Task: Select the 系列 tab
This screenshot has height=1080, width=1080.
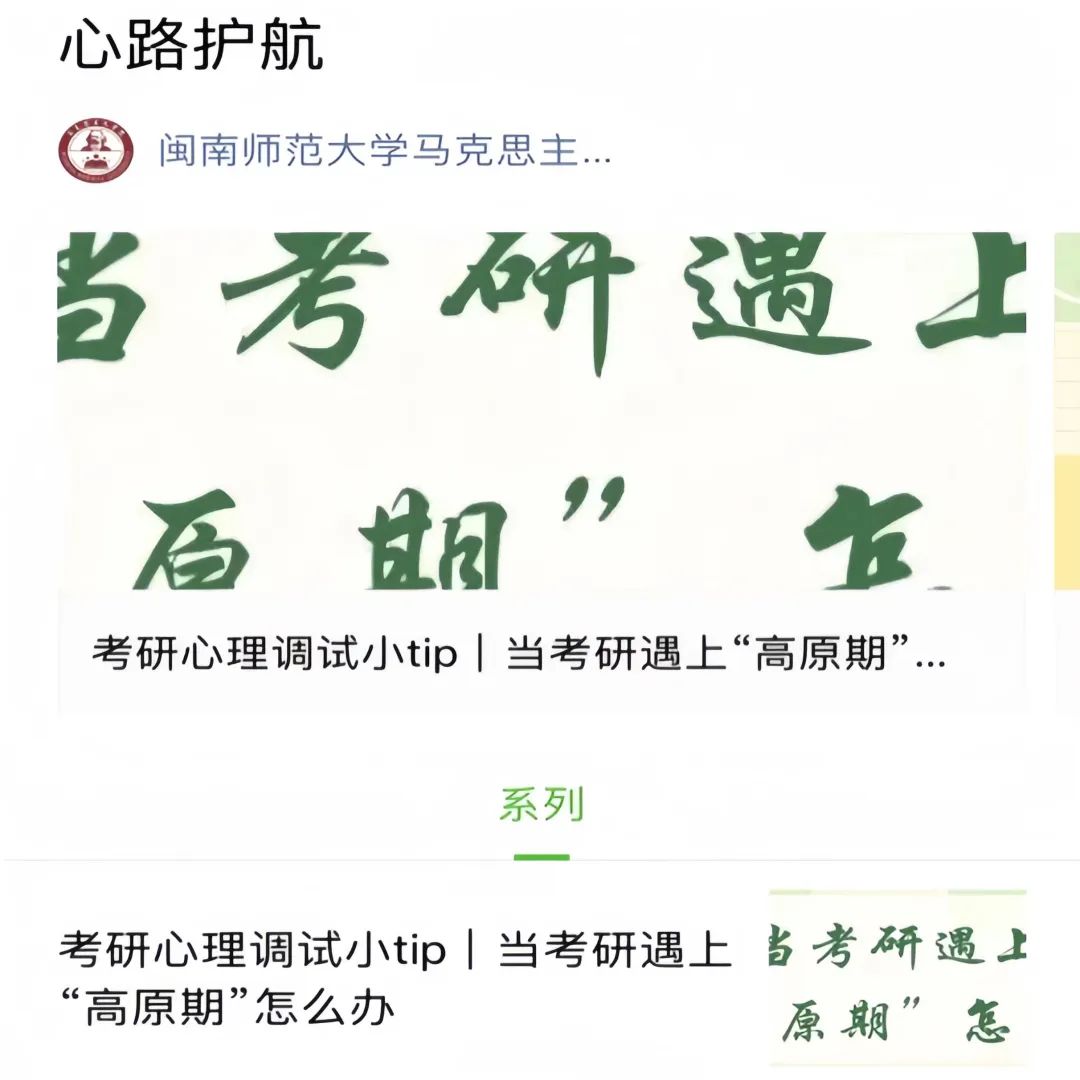Action: [541, 806]
